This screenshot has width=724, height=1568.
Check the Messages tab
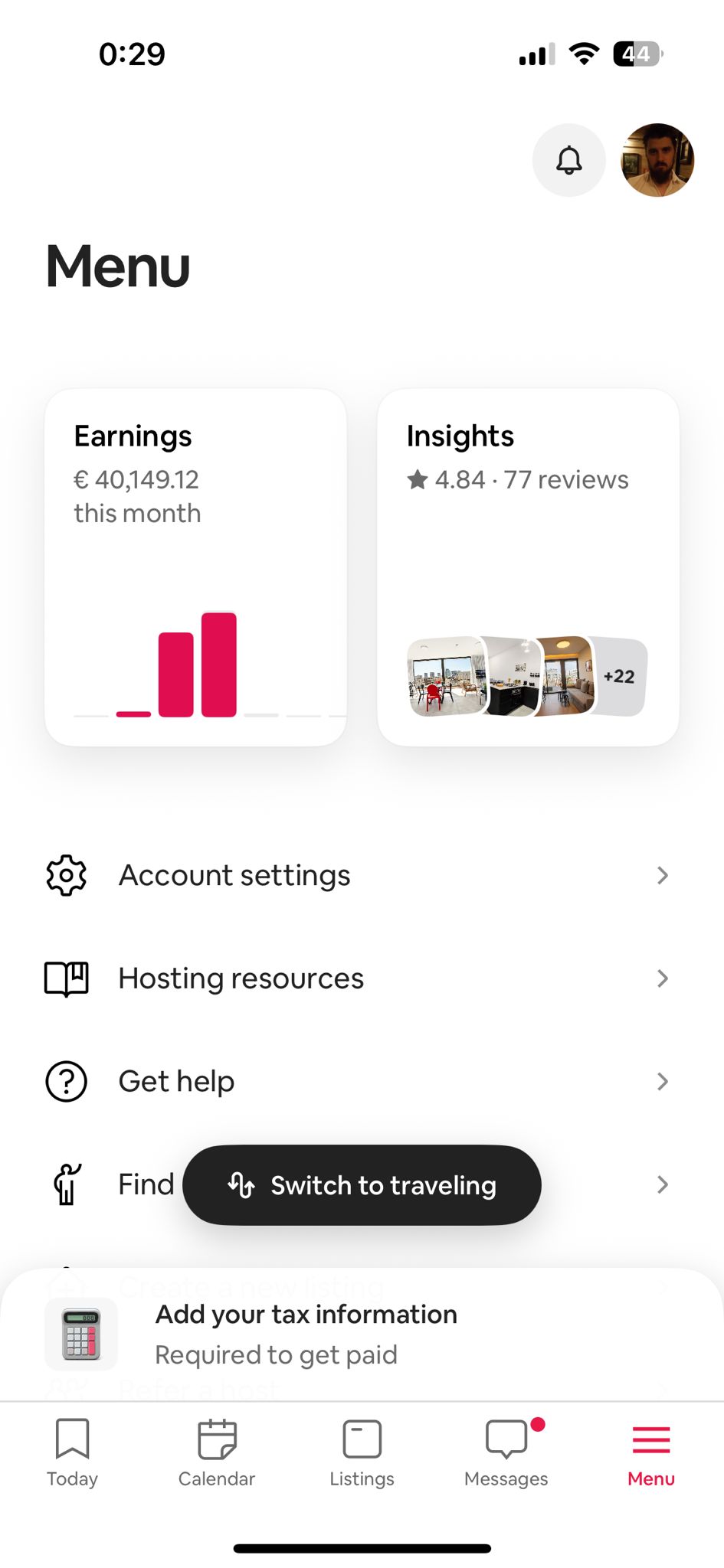point(506,1452)
